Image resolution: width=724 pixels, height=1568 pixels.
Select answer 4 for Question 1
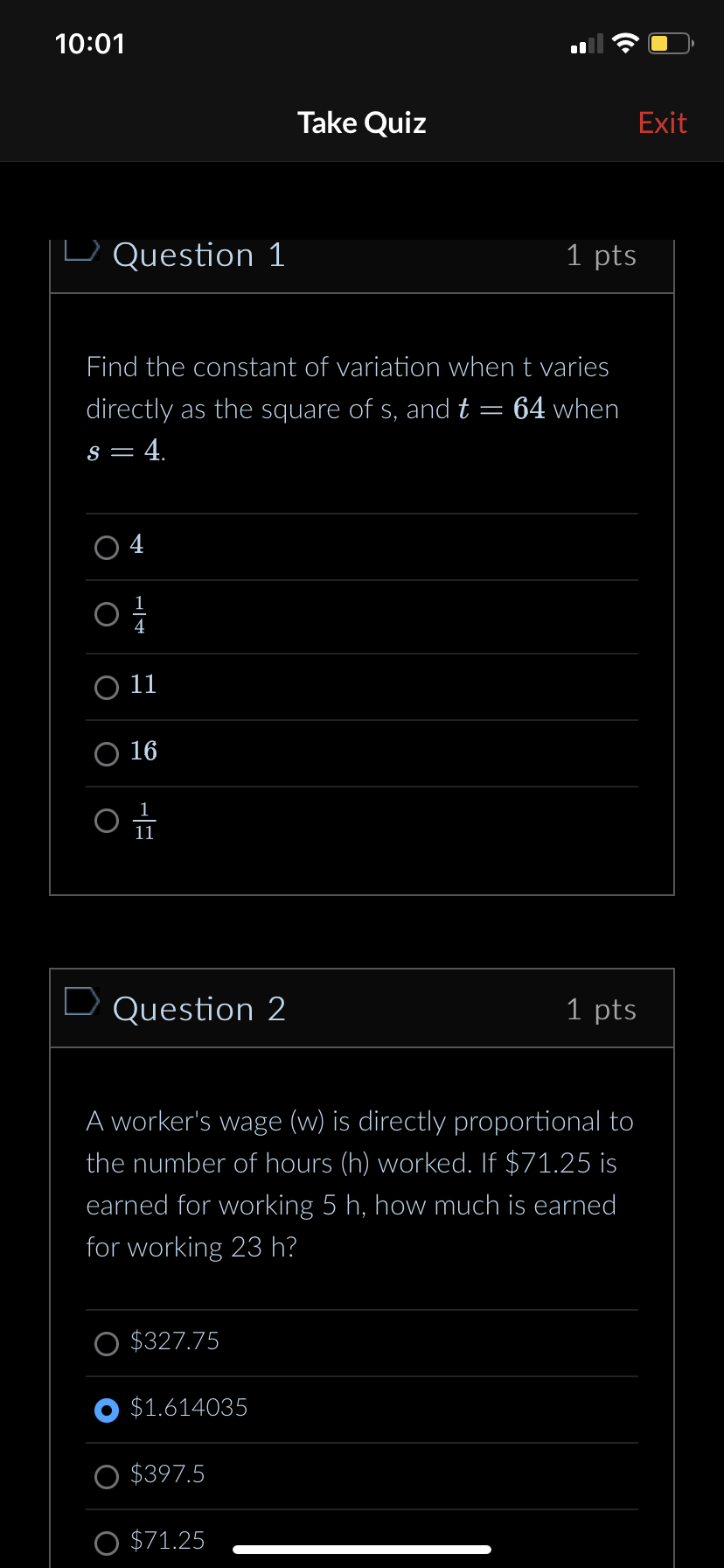click(x=106, y=547)
